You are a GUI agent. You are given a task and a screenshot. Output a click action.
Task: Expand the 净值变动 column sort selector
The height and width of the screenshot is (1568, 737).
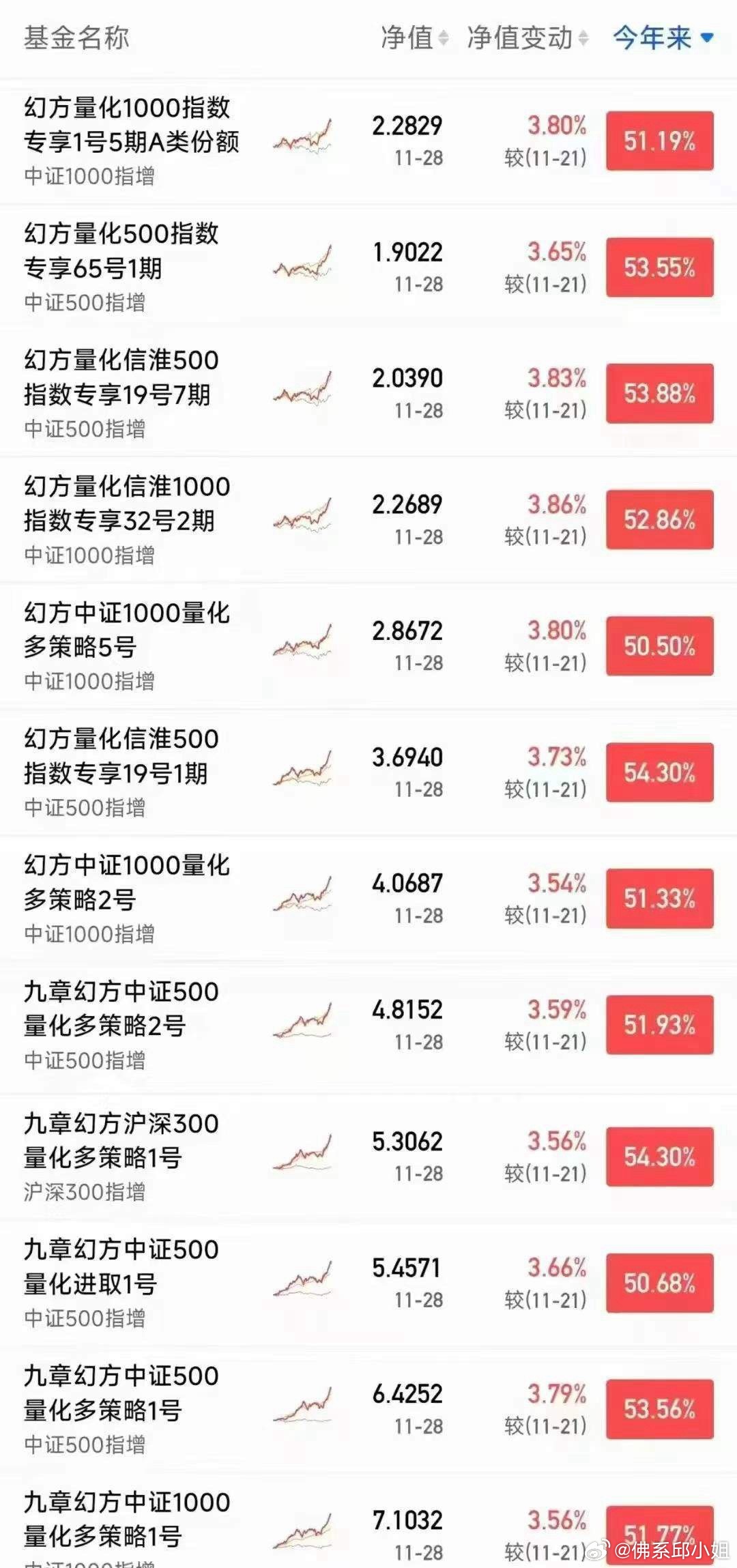pyautogui.click(x=584, y=39)
